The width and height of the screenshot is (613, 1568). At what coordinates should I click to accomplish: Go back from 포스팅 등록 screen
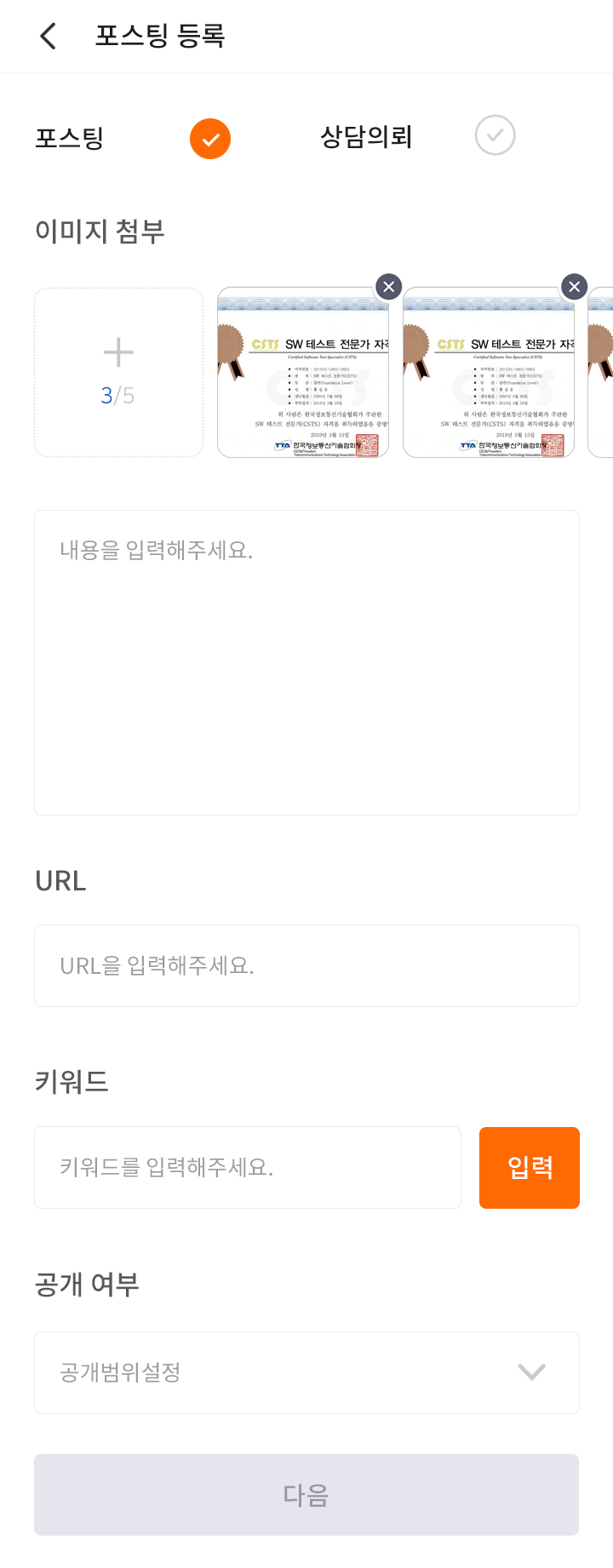point(49,37)
